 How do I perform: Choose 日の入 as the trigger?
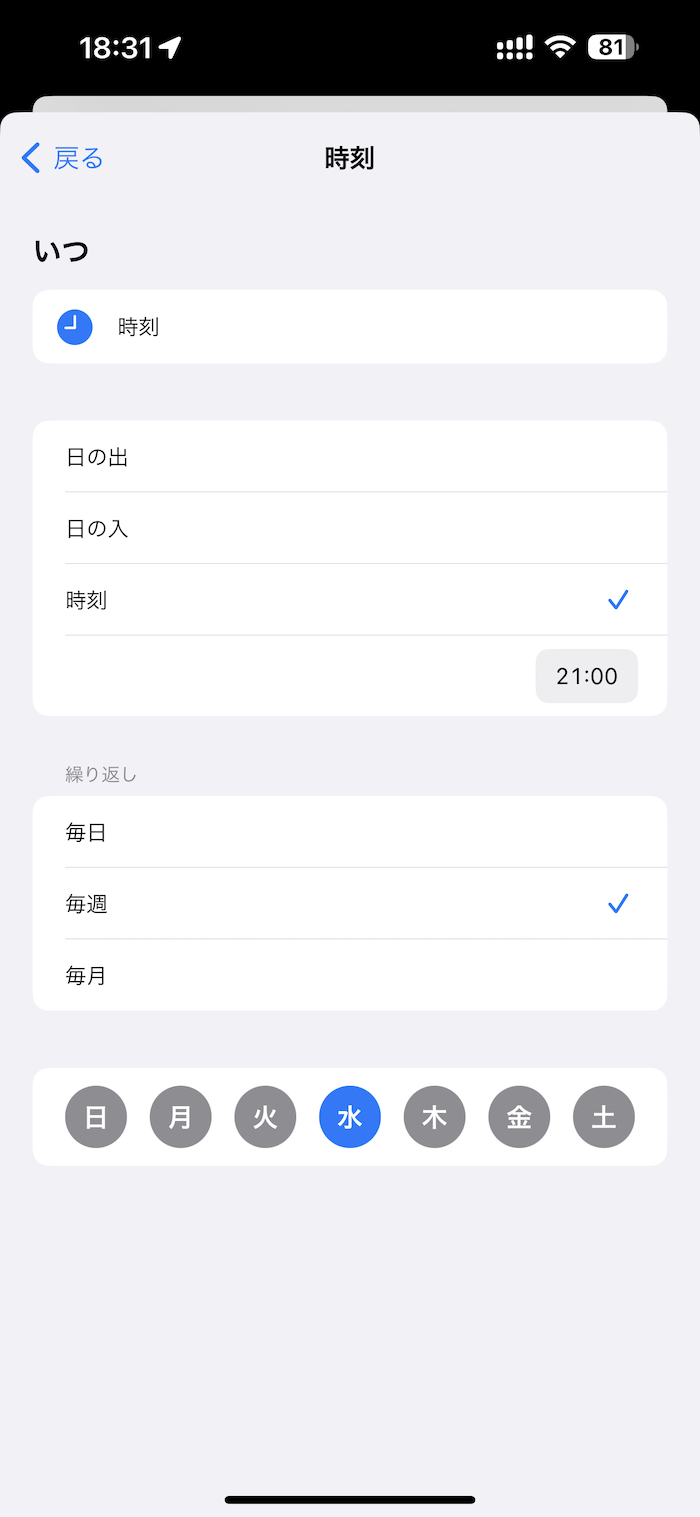coord(350,528)
